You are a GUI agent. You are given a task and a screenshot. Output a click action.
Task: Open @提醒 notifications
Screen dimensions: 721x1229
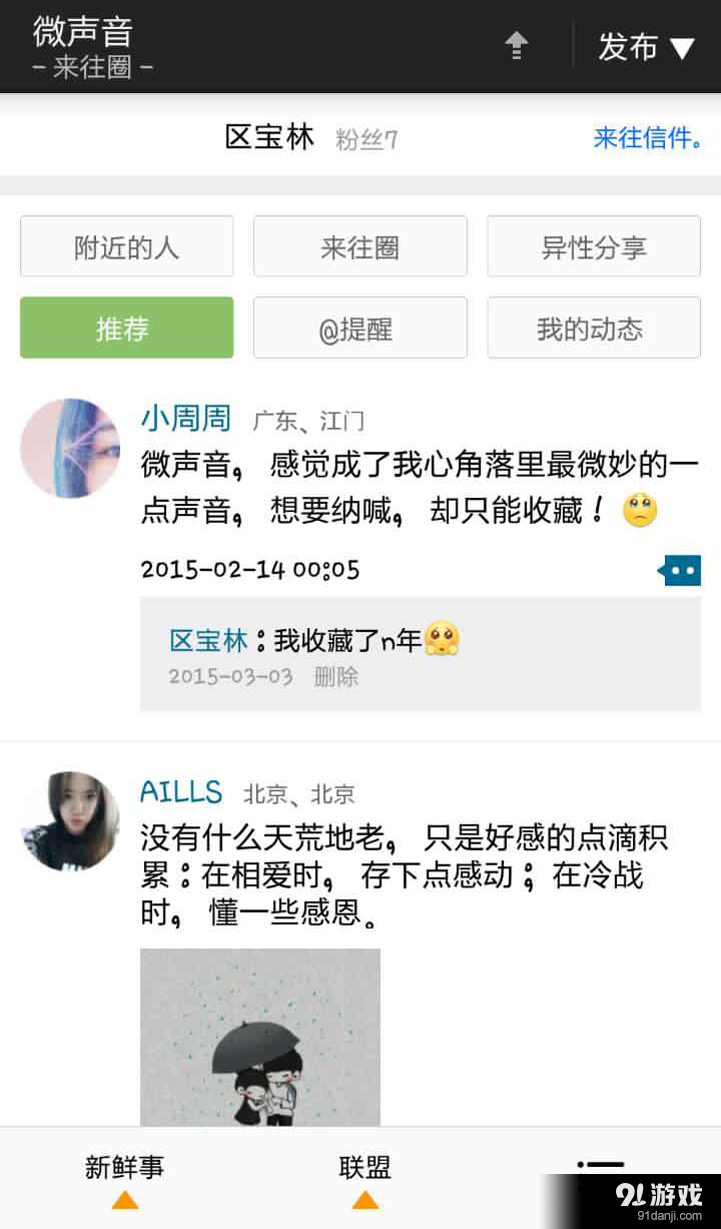tap(360, 327)
